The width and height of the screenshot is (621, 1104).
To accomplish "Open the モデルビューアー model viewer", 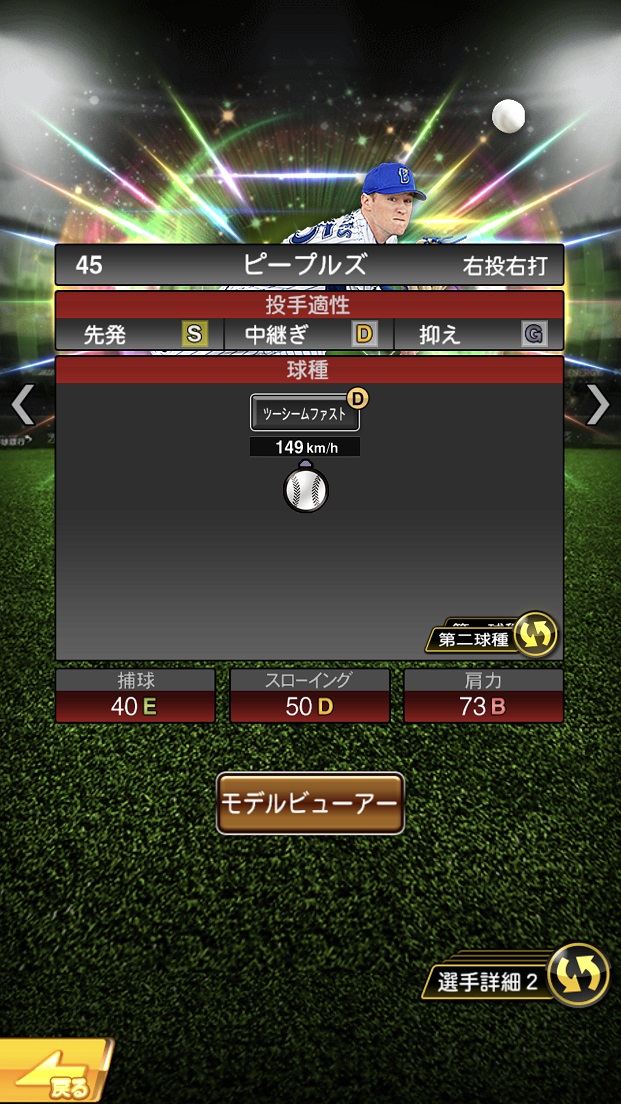I will click(x=310, y=803).
